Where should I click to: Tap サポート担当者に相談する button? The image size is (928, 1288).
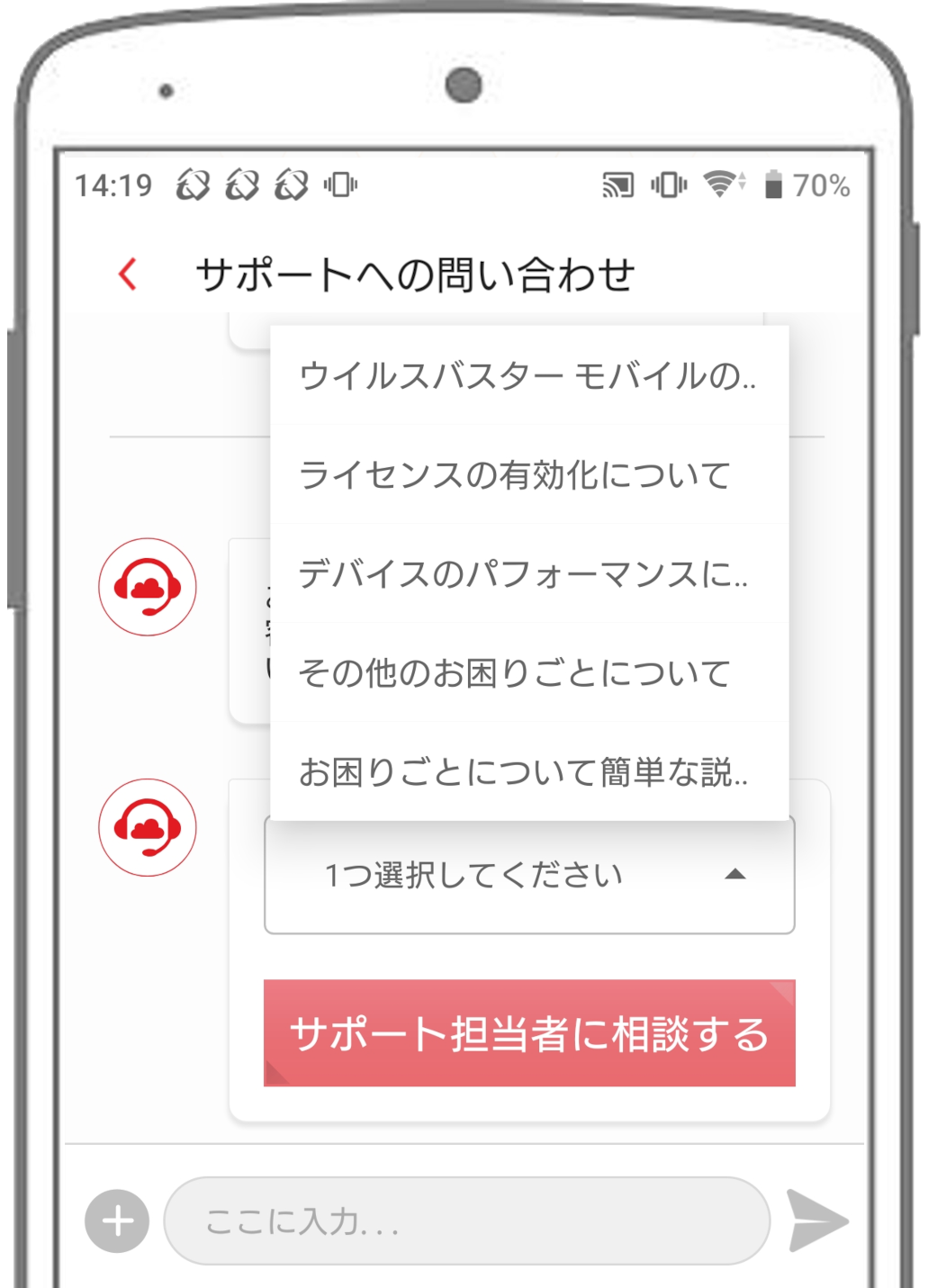(x=528, y=1033)
